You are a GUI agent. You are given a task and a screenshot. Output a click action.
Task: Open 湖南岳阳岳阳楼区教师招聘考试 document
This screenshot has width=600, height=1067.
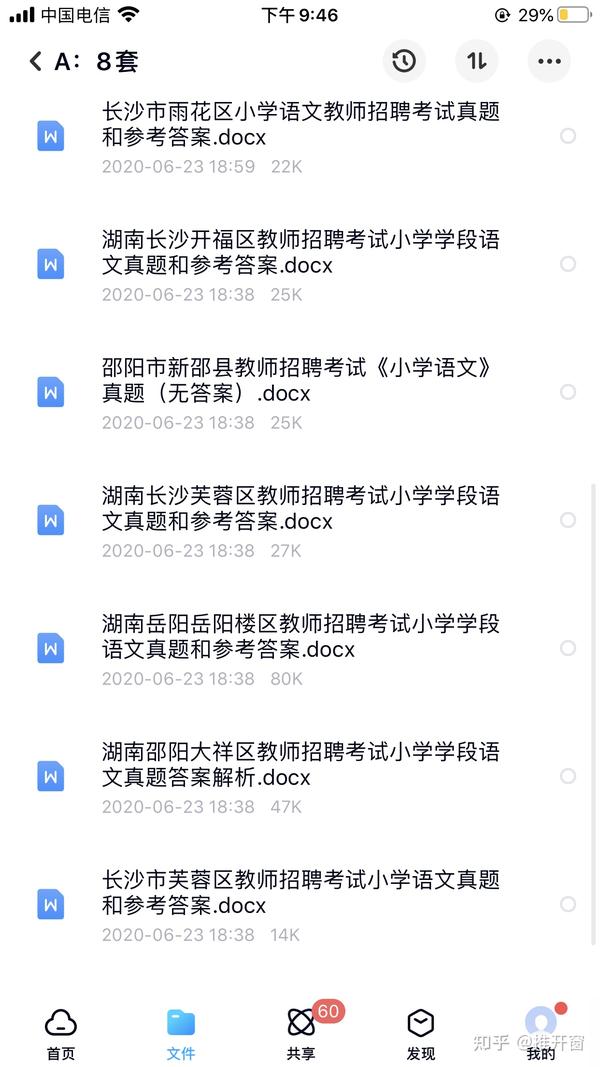(x=301, y=648)
